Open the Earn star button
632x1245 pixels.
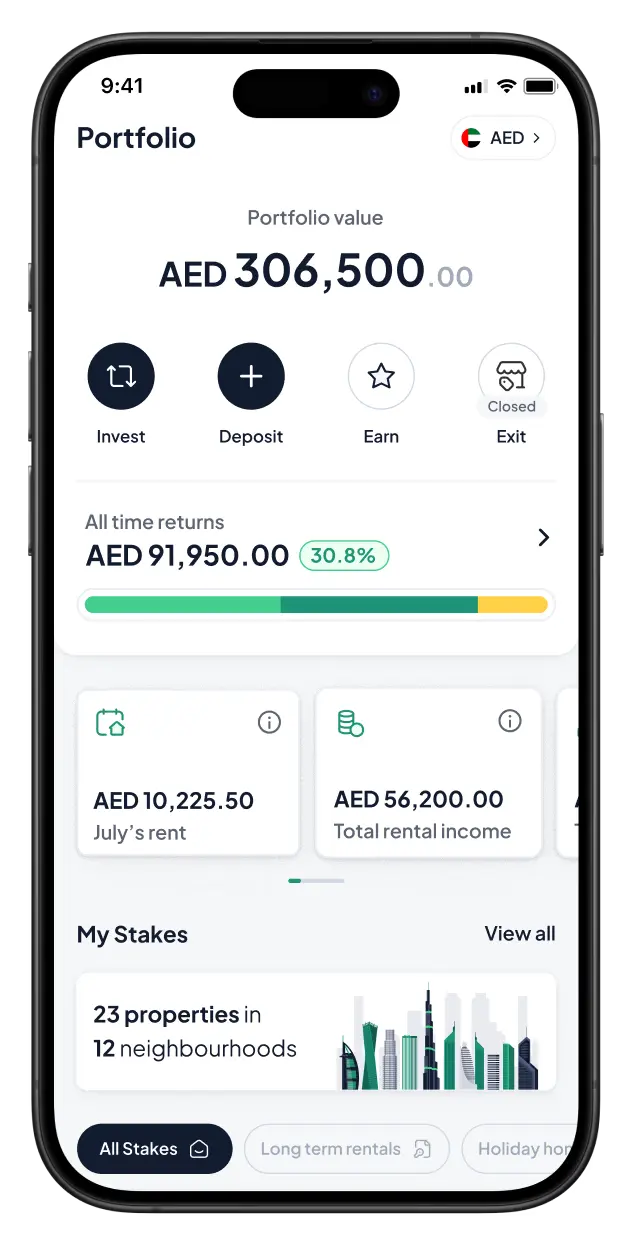coord(381,377)
